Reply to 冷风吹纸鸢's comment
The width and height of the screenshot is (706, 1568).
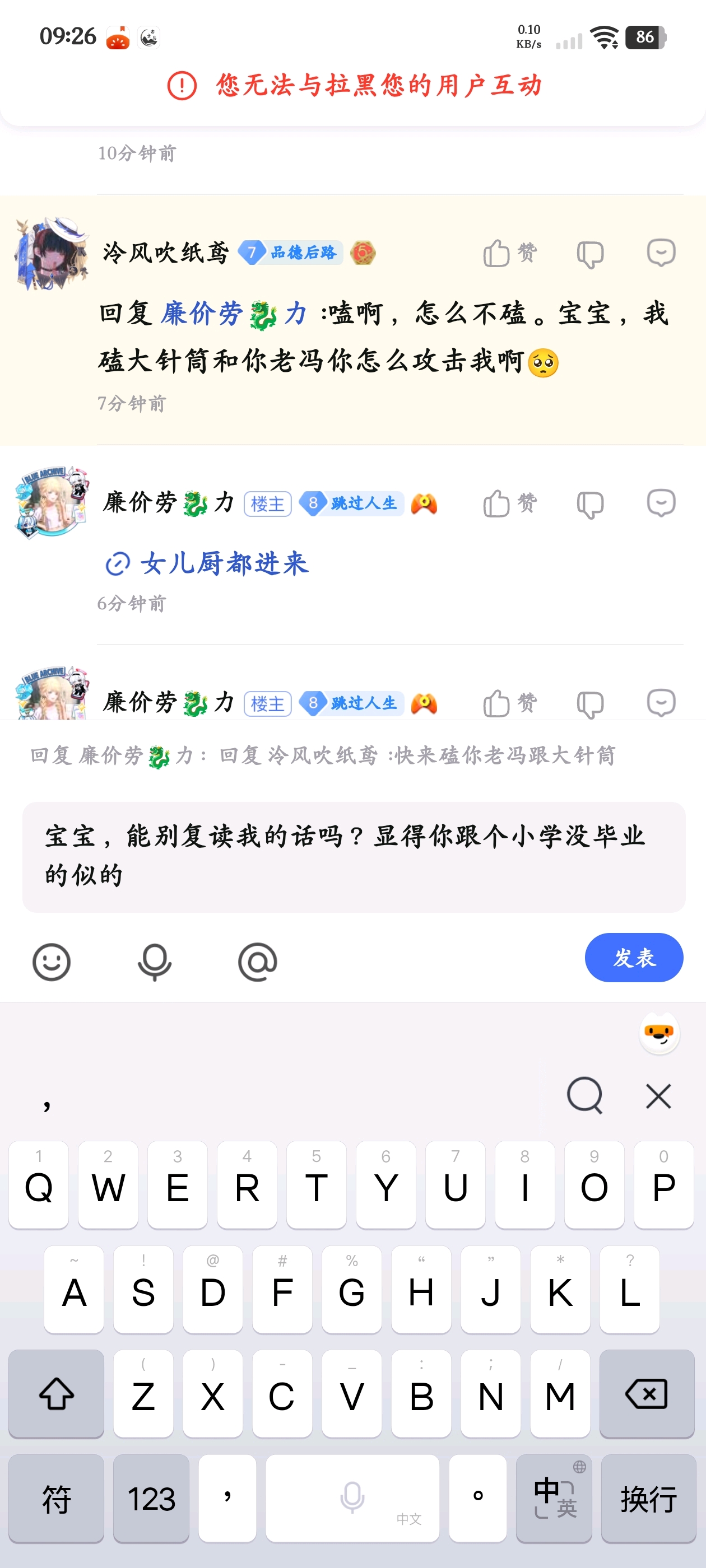[x=660, y=253]
